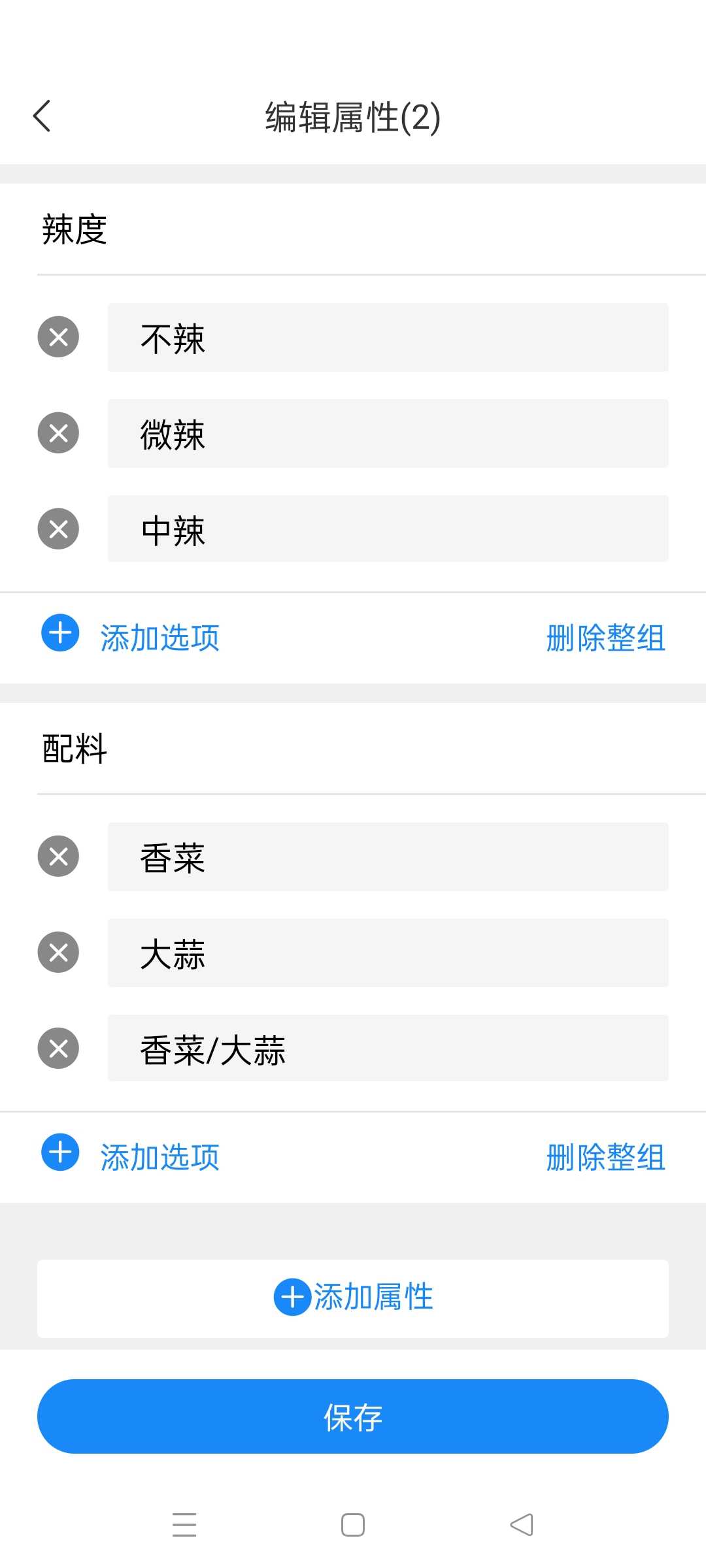Remove the 微辣 option
The image size is (706, 1568).
click(x=58, y=433)
